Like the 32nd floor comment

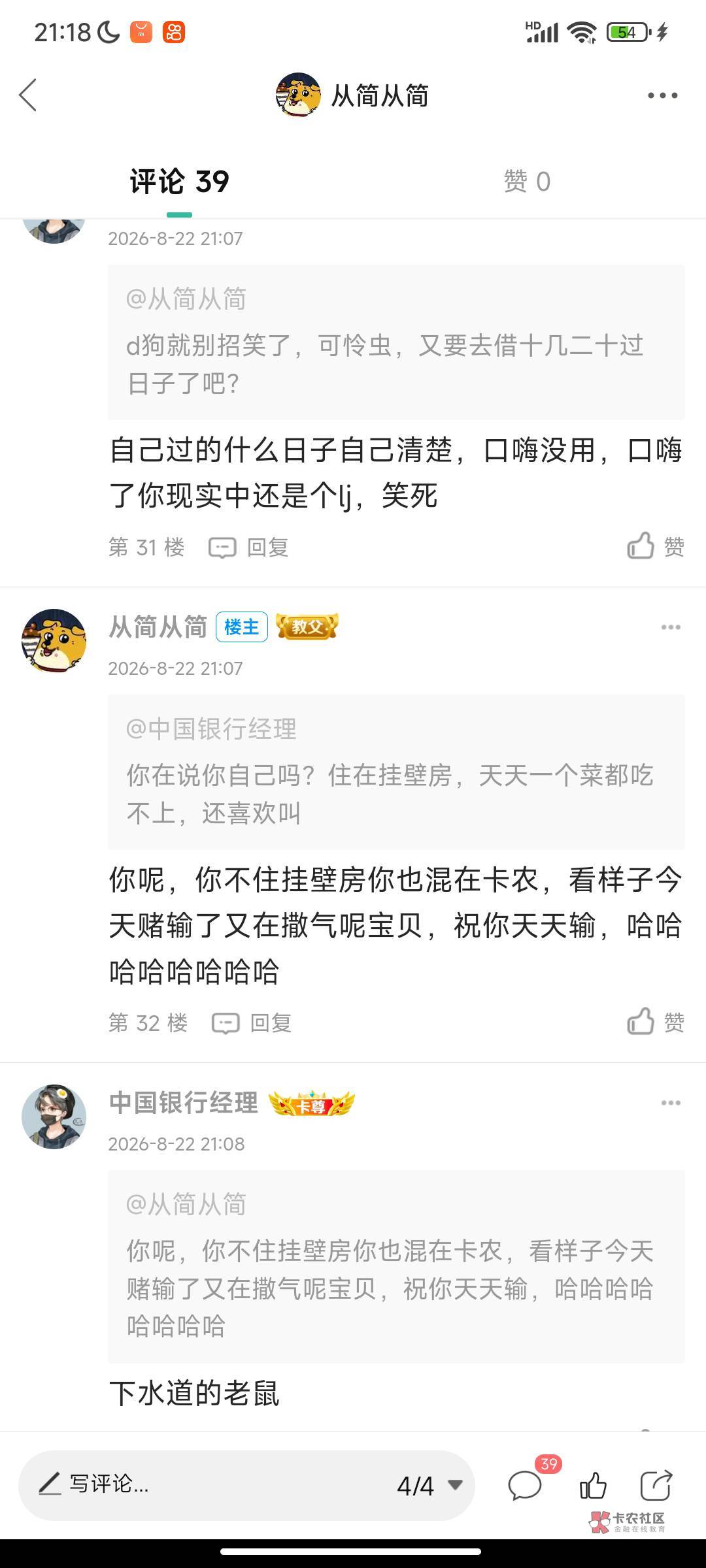[x=656, y=1022]
